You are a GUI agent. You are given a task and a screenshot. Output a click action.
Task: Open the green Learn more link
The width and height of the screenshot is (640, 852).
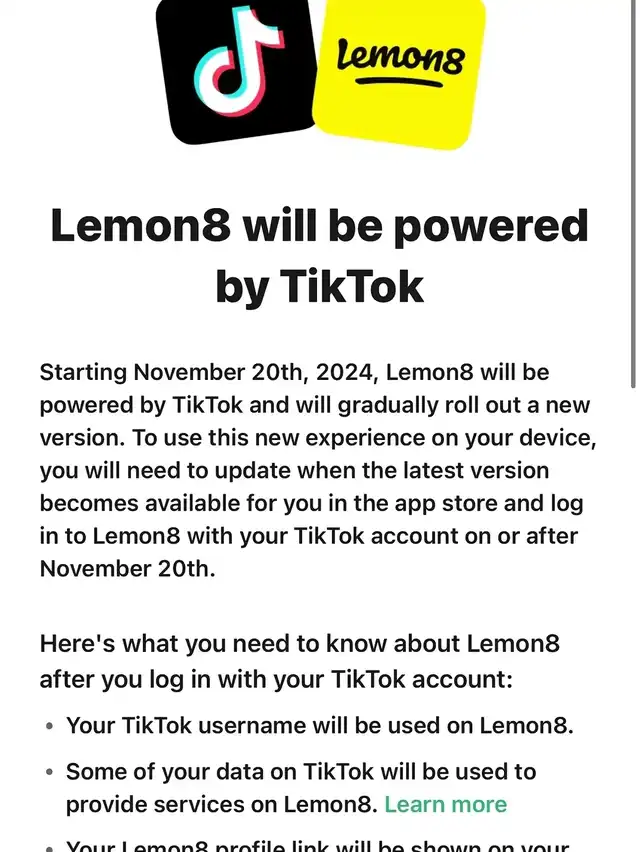[445, 804]
